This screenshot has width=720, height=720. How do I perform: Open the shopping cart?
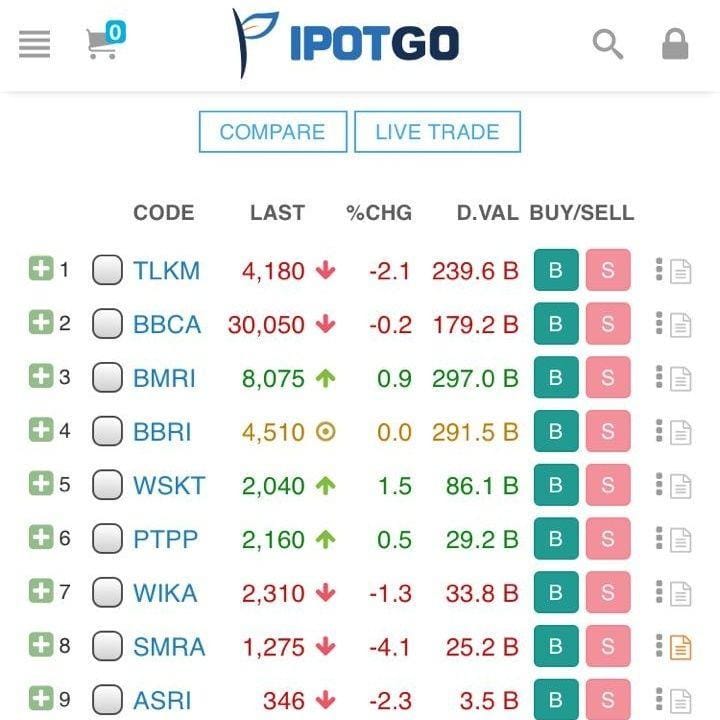(x=104, y=42)
